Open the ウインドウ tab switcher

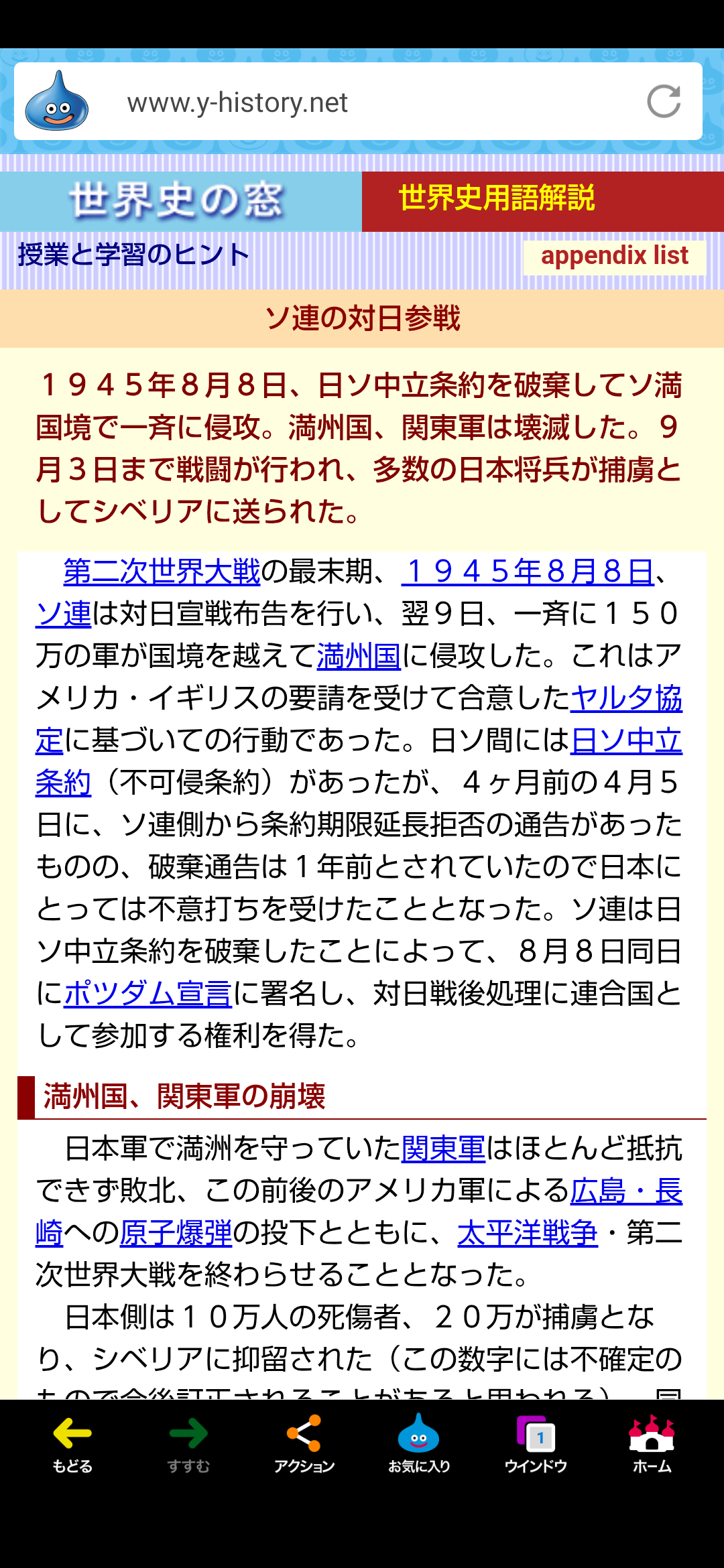click(x=536, y=1445)
